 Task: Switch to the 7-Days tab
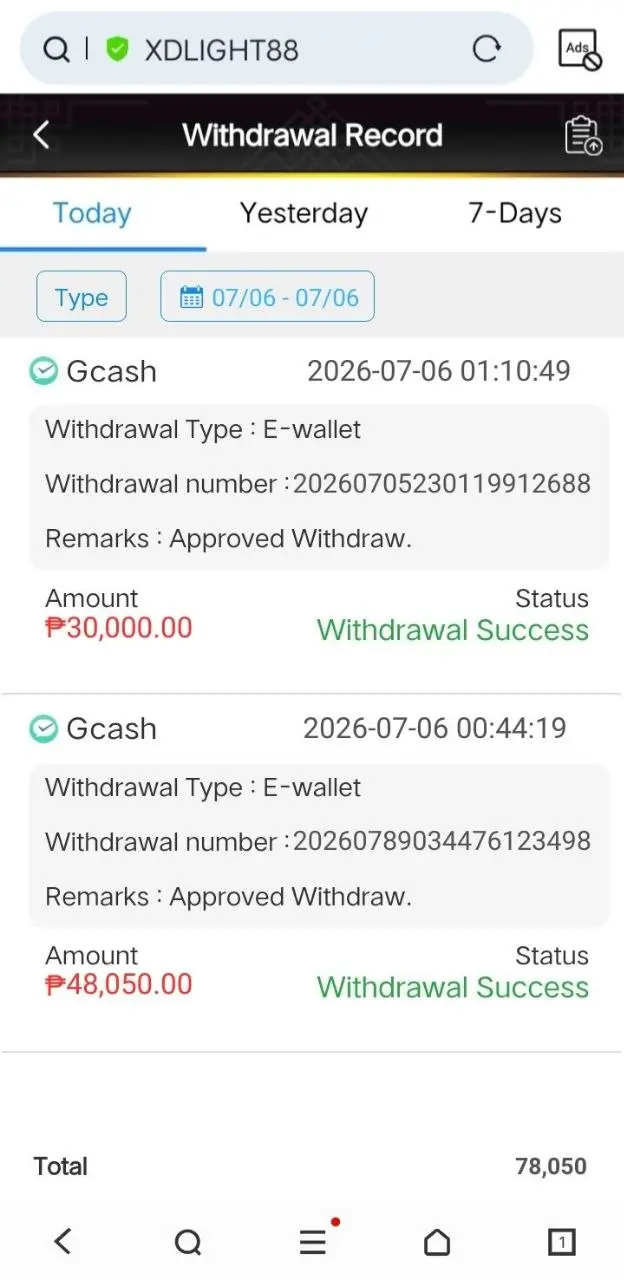tap(515, 213)
